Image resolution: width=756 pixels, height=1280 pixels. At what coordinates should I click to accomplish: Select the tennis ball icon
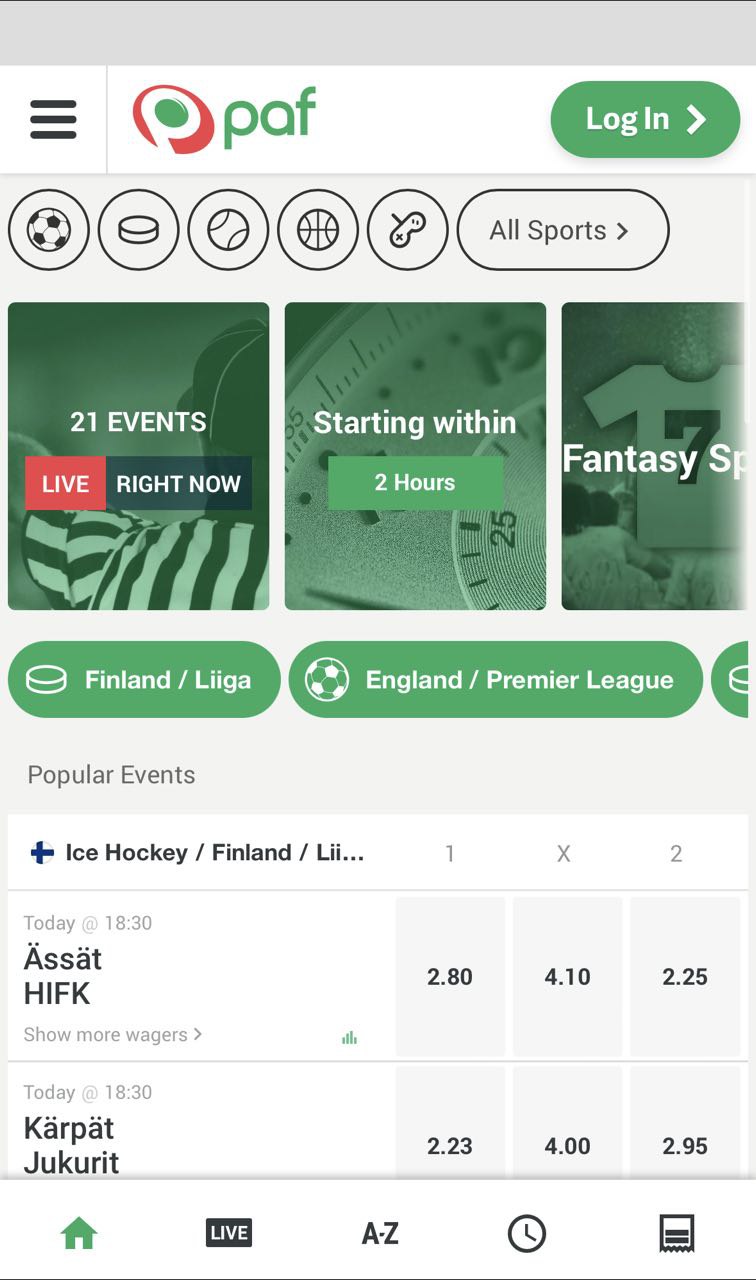pyautogui.click(x=228, y=230)
